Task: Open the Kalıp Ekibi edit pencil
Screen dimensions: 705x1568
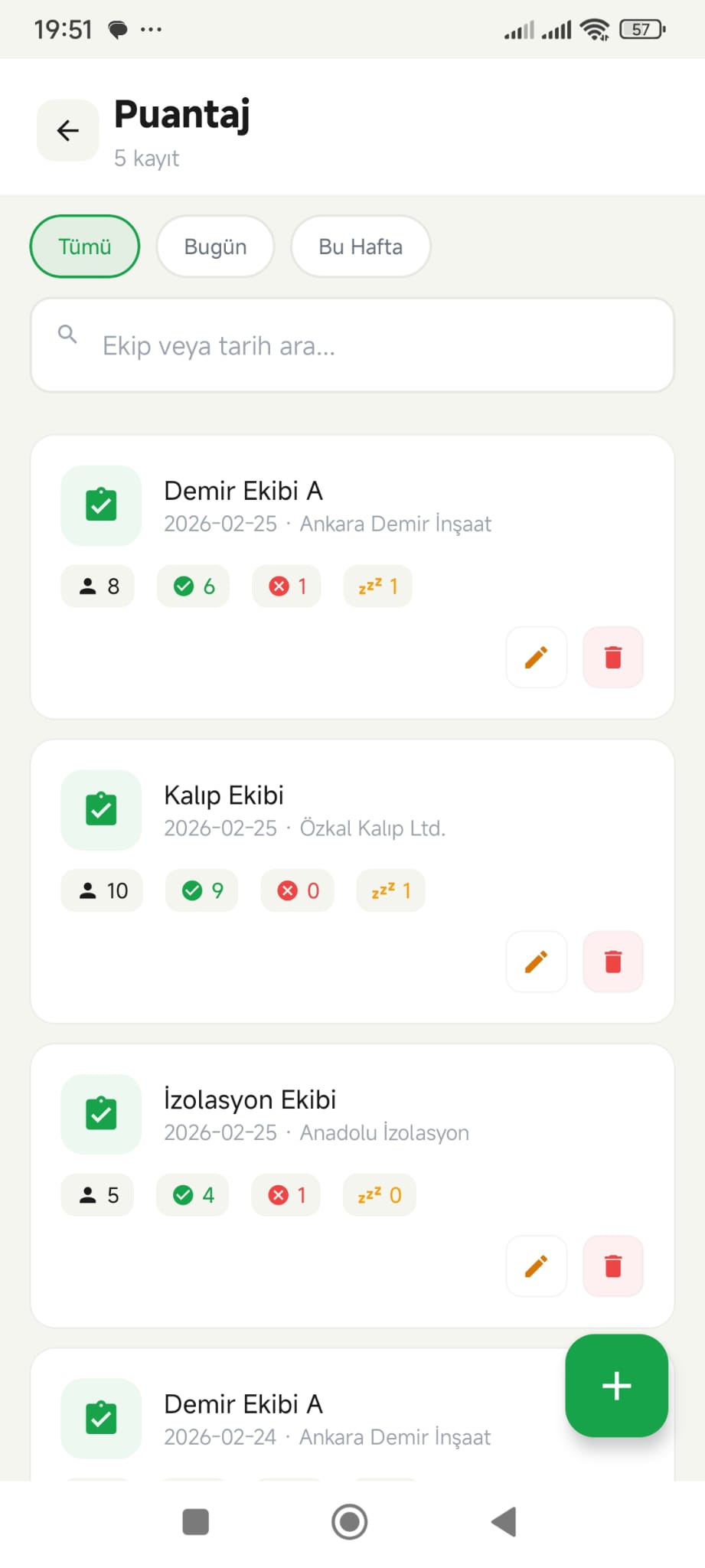Action: coord(536,962)
